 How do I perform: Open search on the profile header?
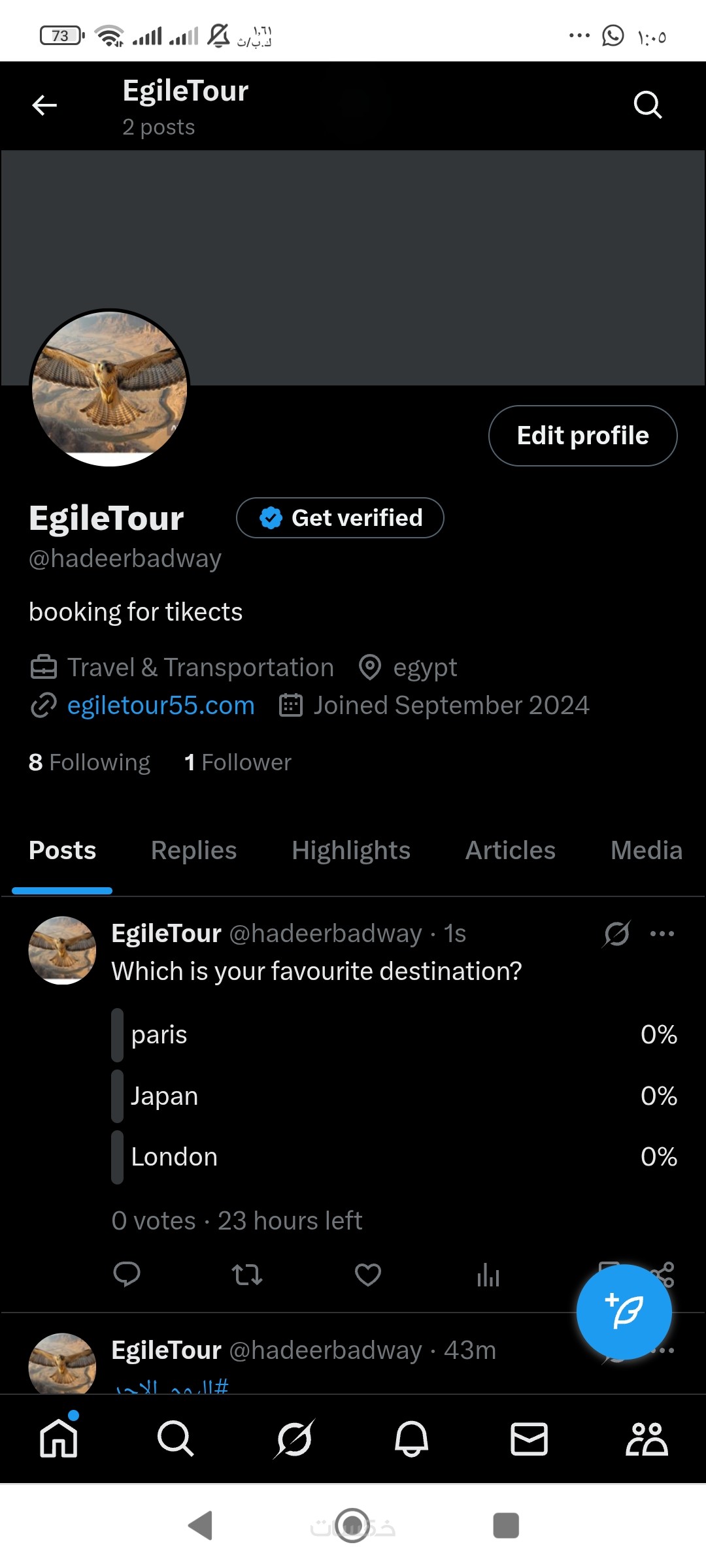(x=647, y=105)
